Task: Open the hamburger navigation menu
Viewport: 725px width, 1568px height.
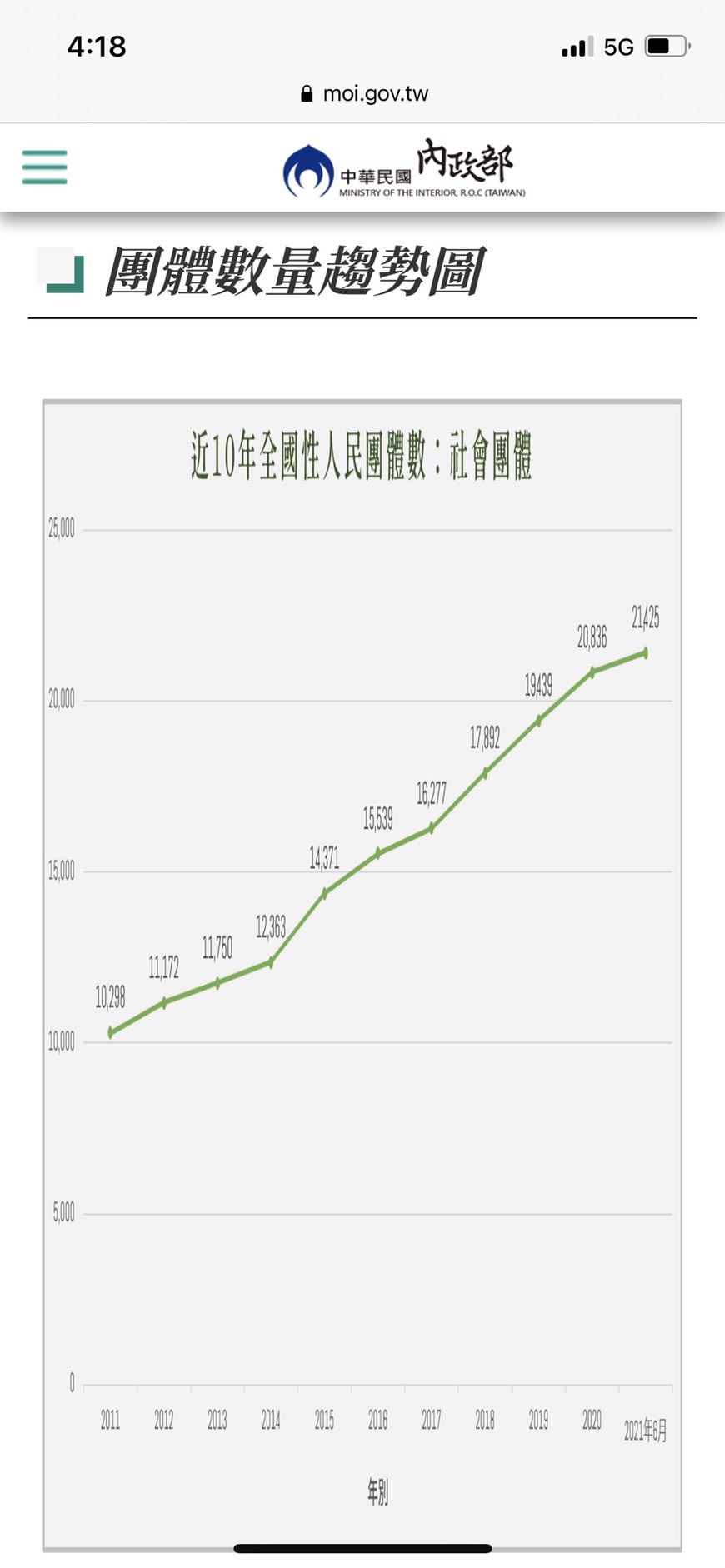Action: [x=44, y=167]
